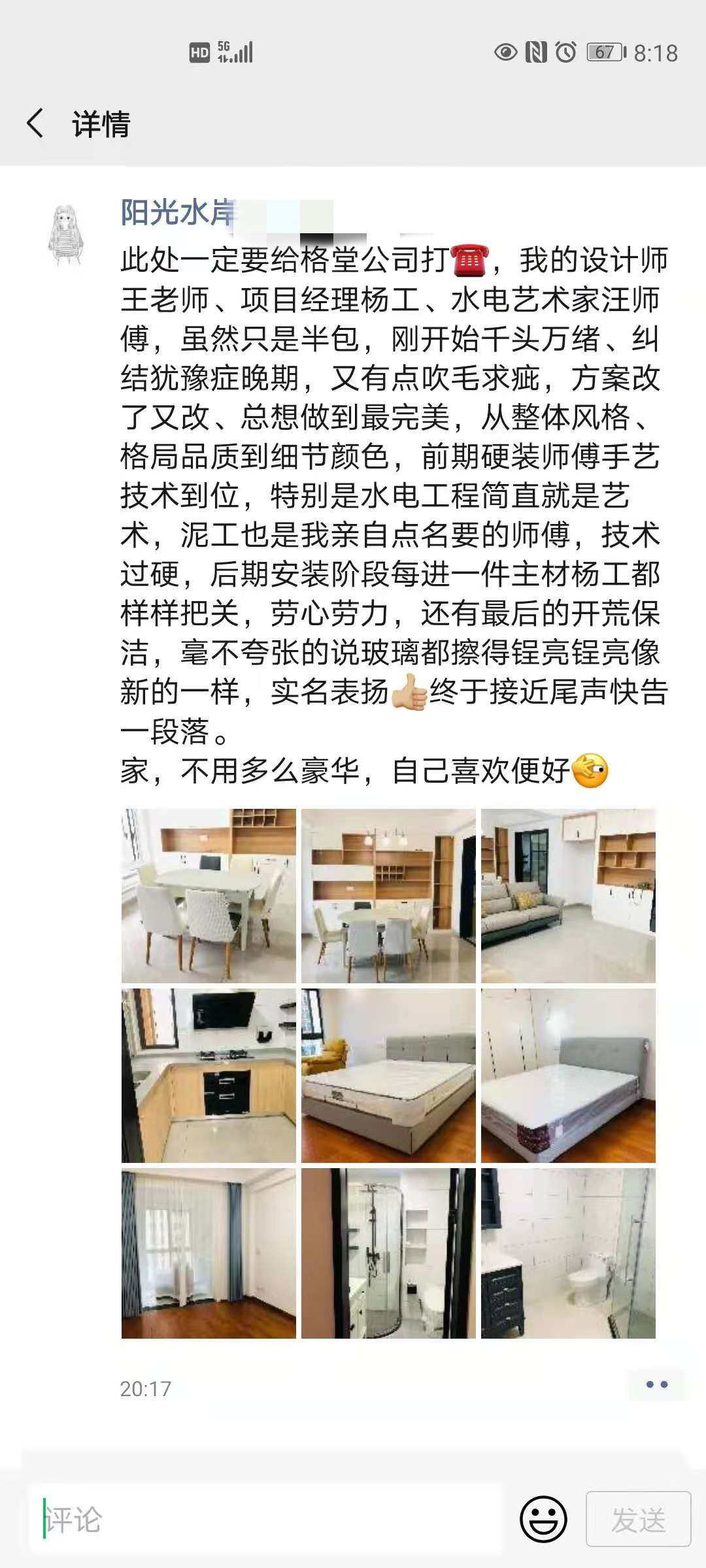706x1568 pixels.
Task: Open the living room sofa photo
Action: coord(568,896)
